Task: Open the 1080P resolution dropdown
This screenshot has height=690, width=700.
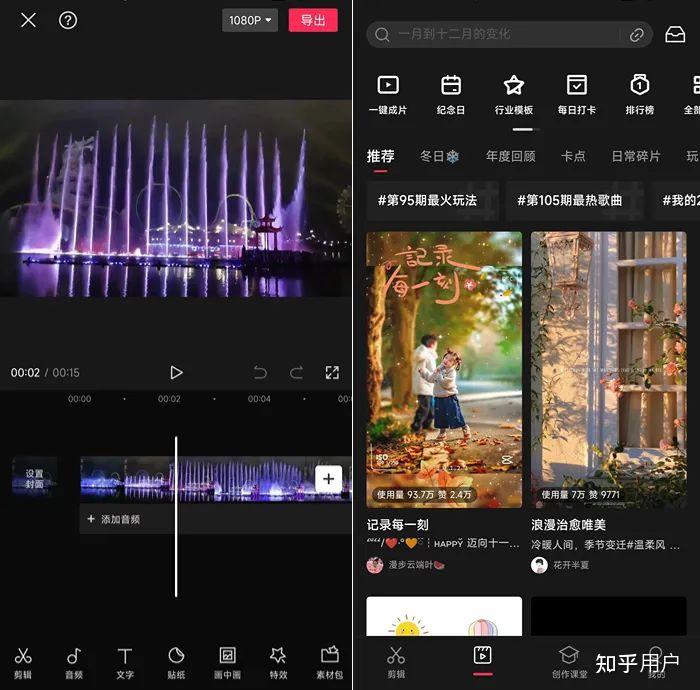Action: click(x=250, y=20)
